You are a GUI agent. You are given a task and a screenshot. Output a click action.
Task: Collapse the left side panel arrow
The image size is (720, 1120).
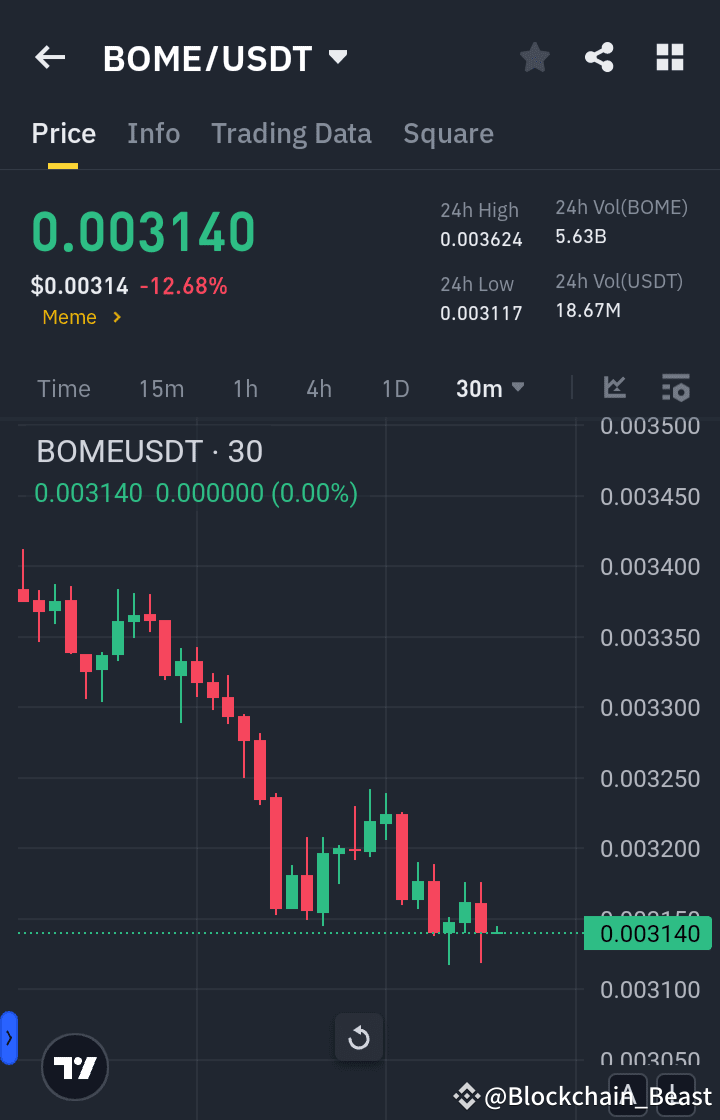coord(8,1037)
